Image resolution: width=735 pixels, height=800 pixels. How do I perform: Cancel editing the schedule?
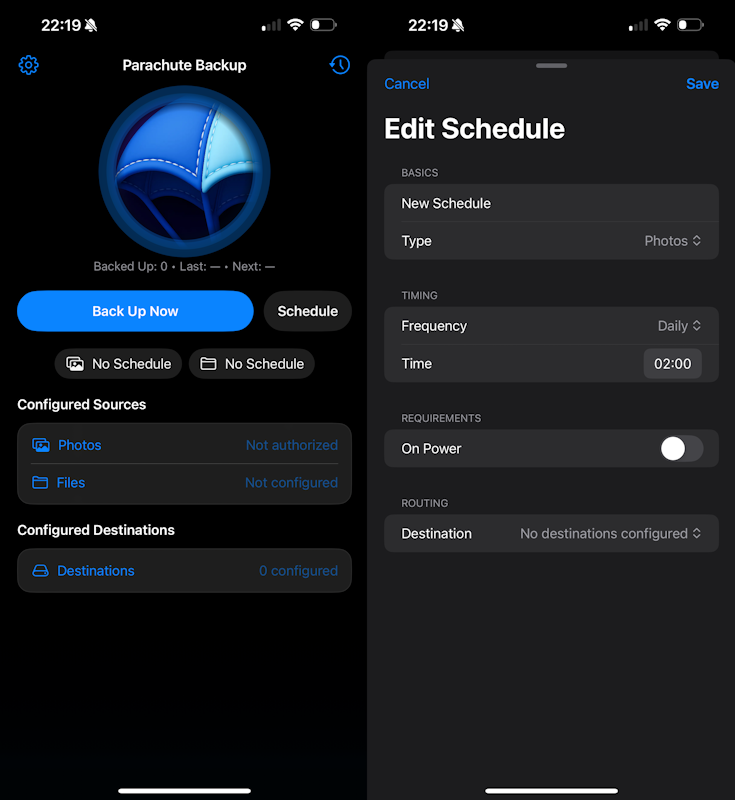click(x=407, y=84)
